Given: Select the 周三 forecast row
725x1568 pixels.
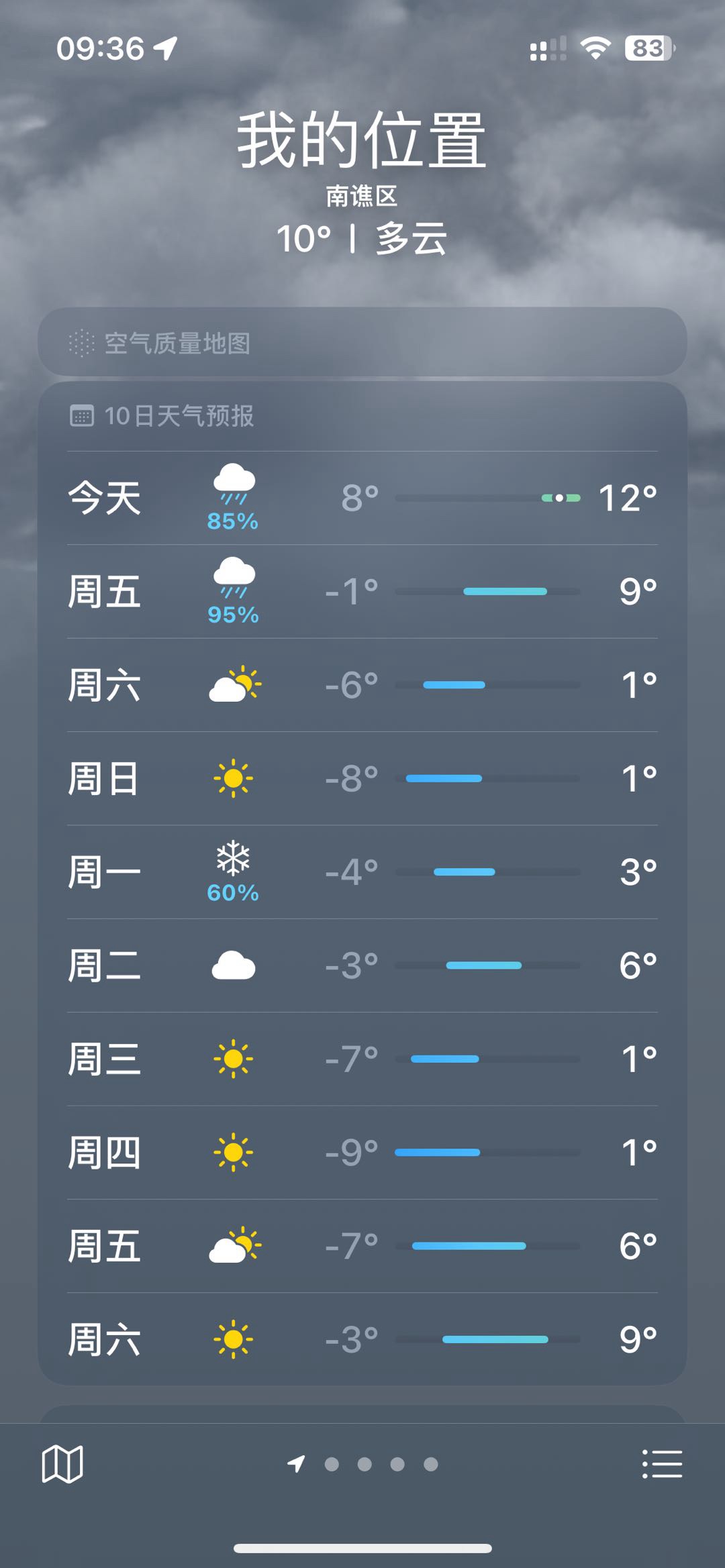Looking at the screenshot, I should tap(362, 1059).
